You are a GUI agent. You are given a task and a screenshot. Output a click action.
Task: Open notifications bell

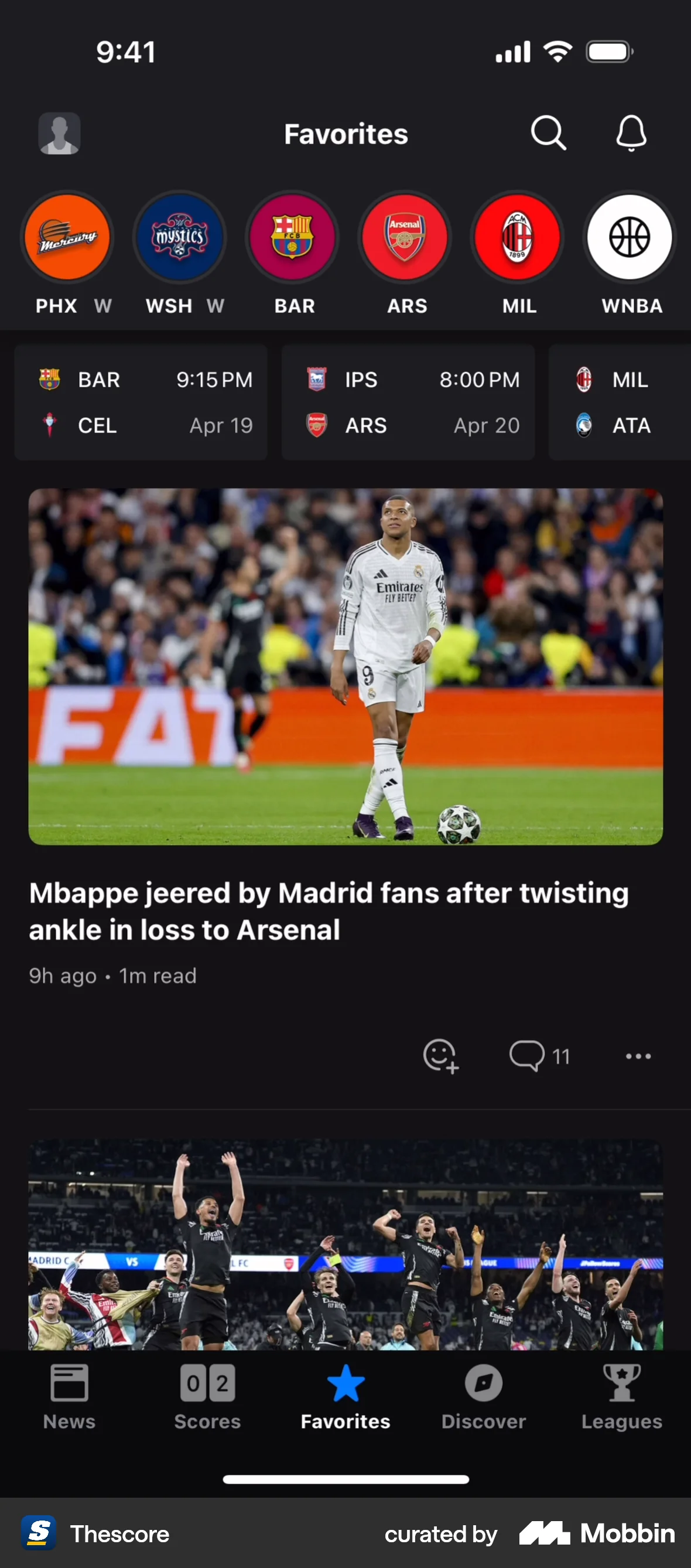click(631, 134)
